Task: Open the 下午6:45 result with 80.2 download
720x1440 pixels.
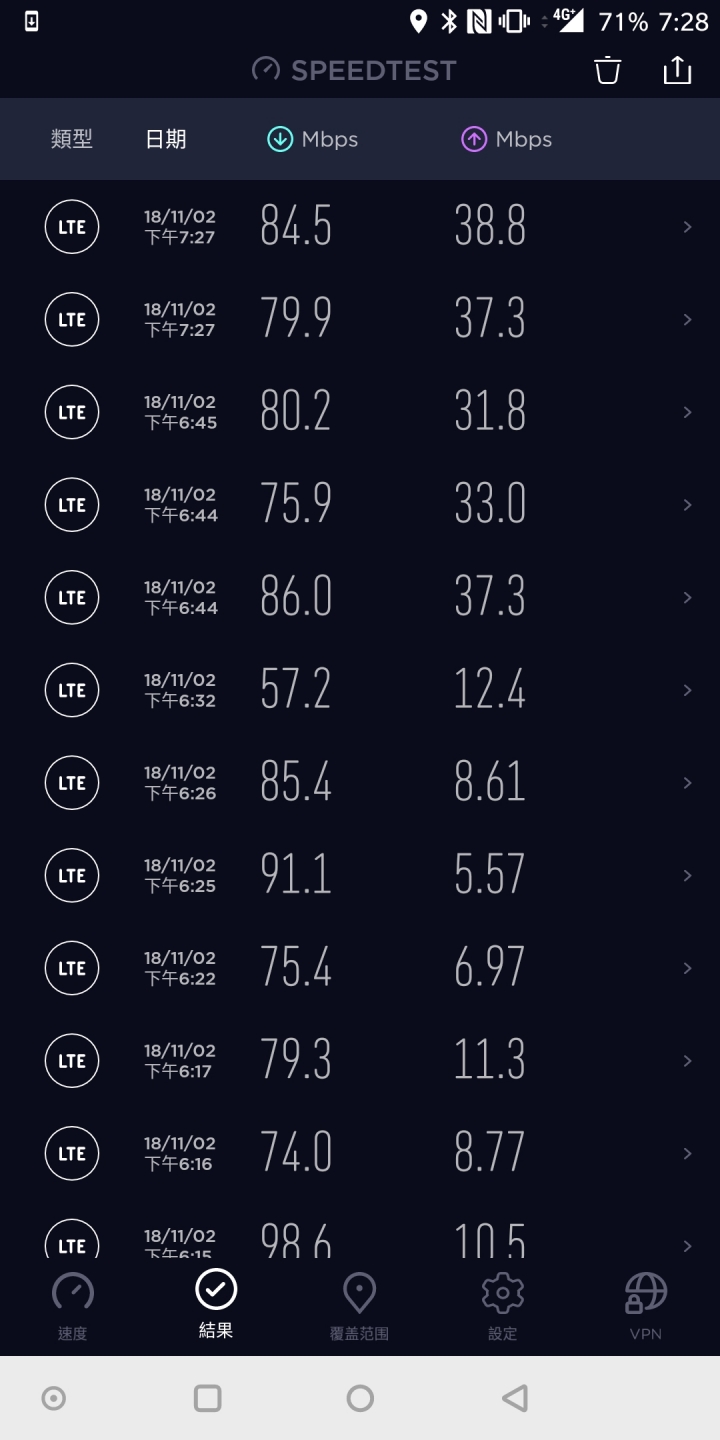Action: [x=360, y=412]
